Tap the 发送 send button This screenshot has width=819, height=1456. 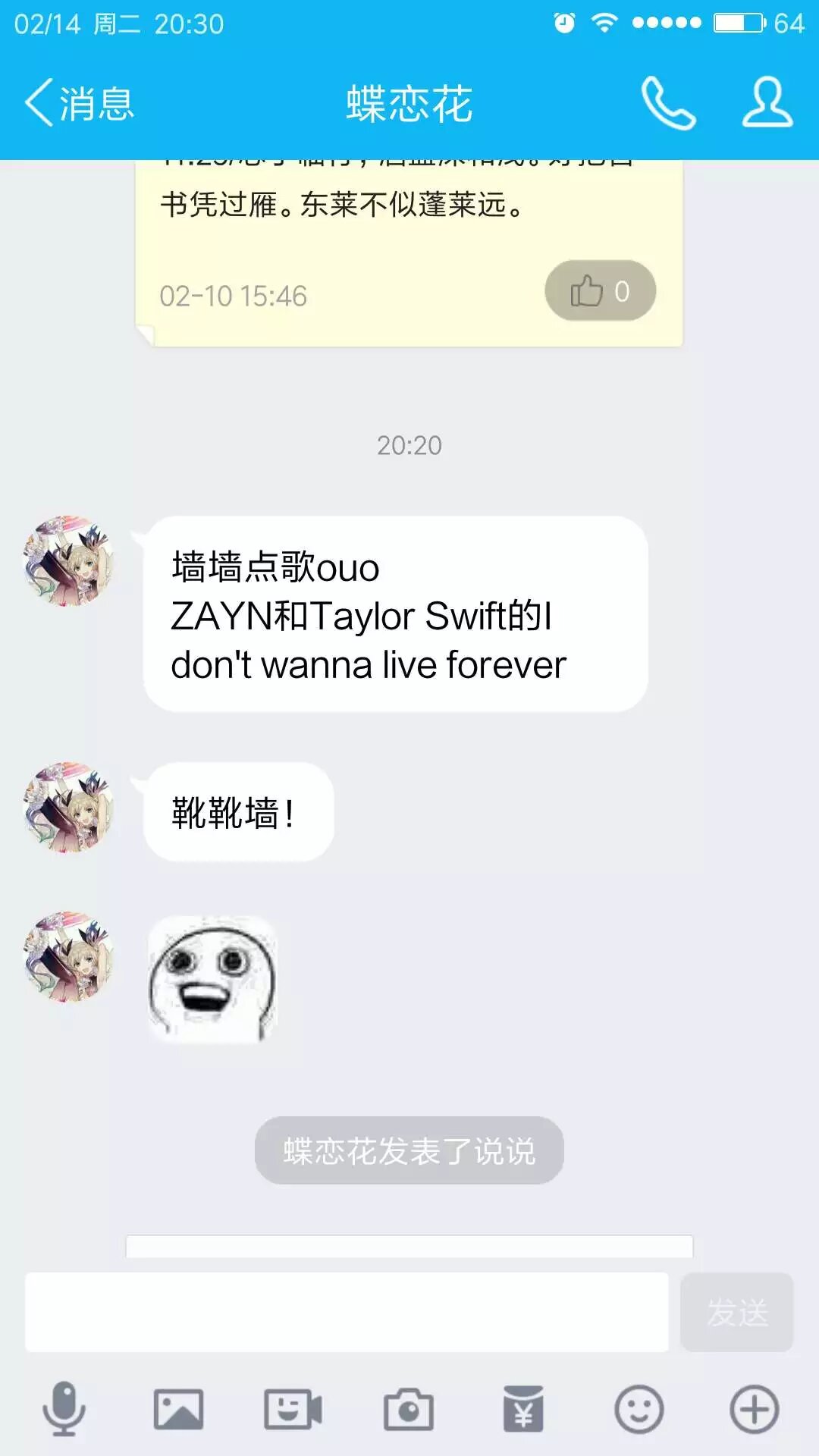click(736, 1312)
